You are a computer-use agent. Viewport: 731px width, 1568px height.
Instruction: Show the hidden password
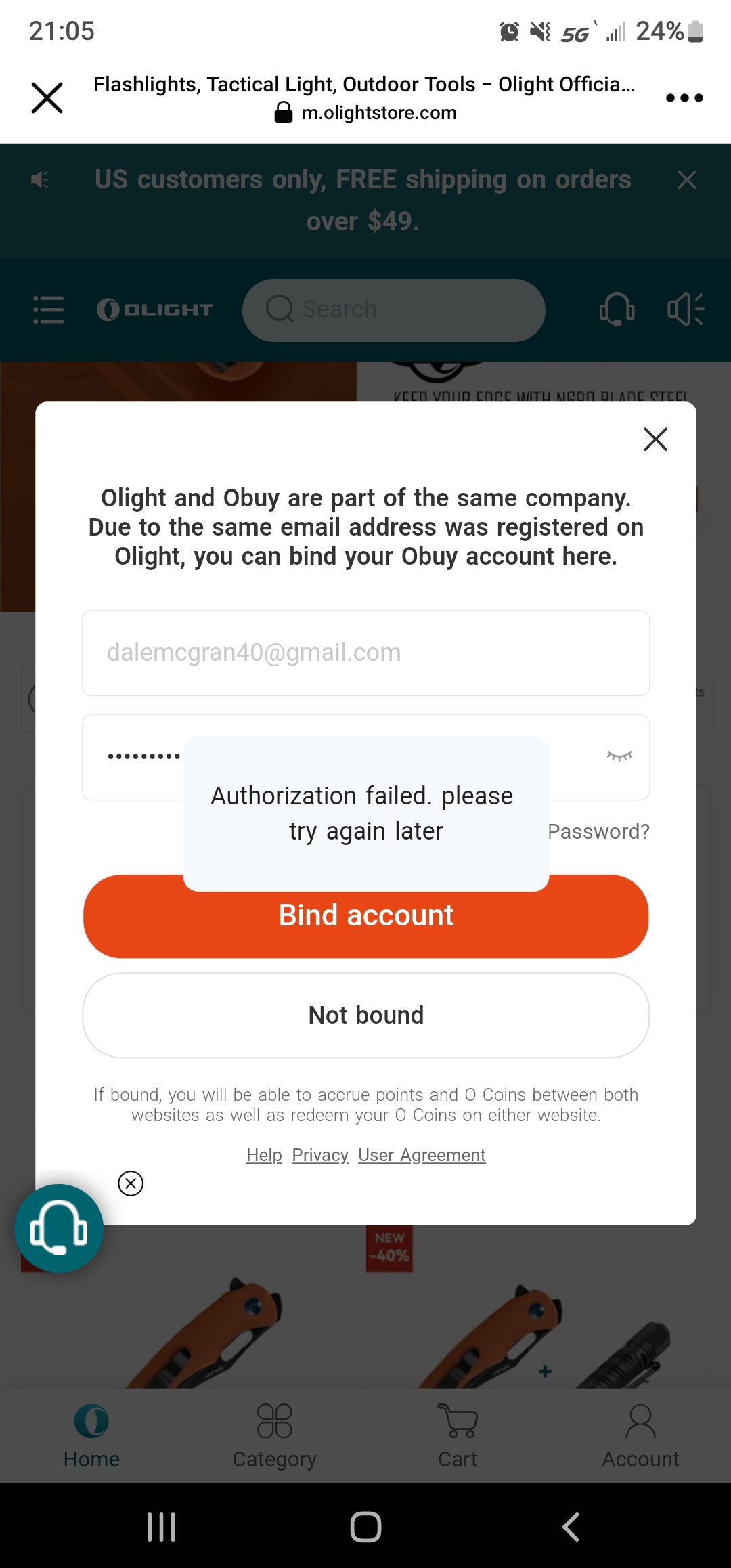[x=619, y=756]
